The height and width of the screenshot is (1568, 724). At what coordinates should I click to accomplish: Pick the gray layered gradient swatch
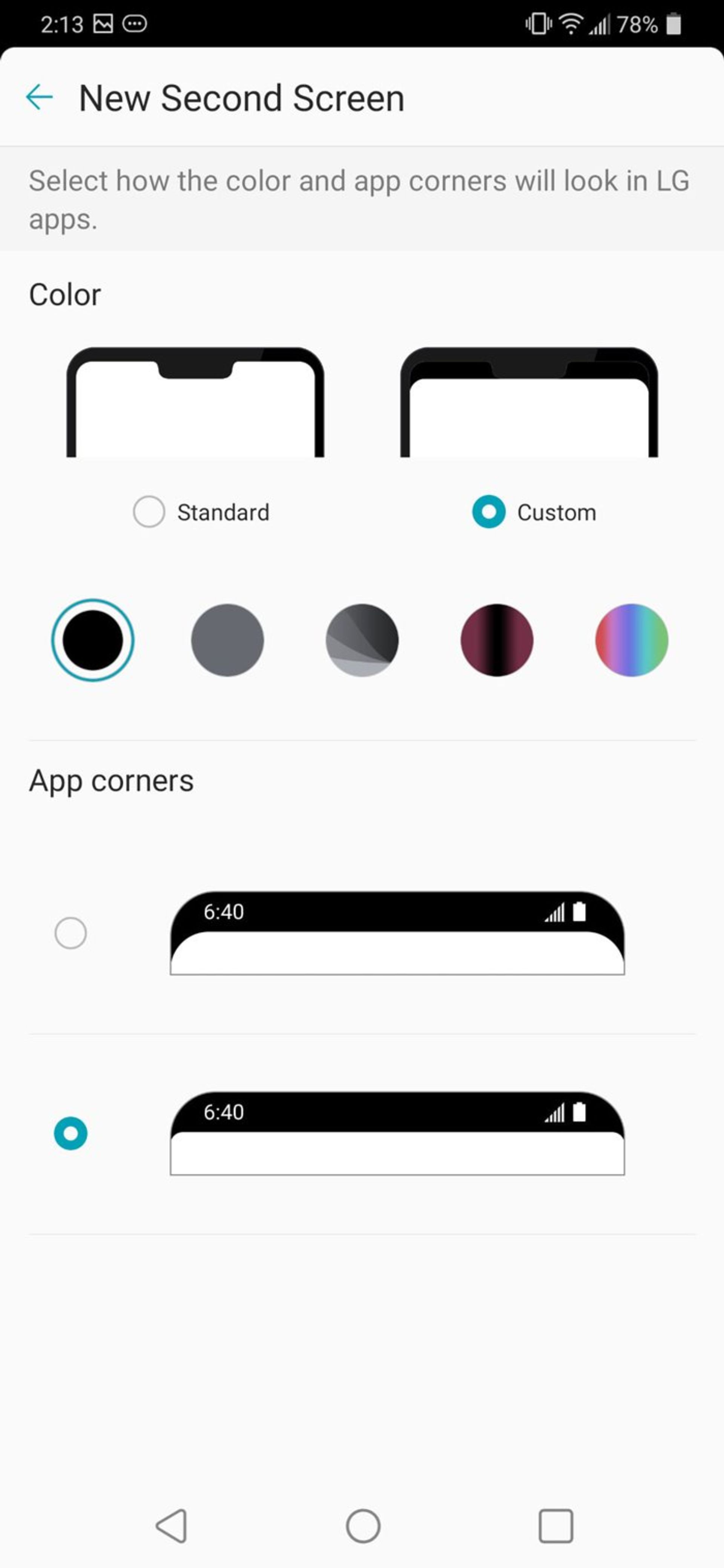pos(362,640)
